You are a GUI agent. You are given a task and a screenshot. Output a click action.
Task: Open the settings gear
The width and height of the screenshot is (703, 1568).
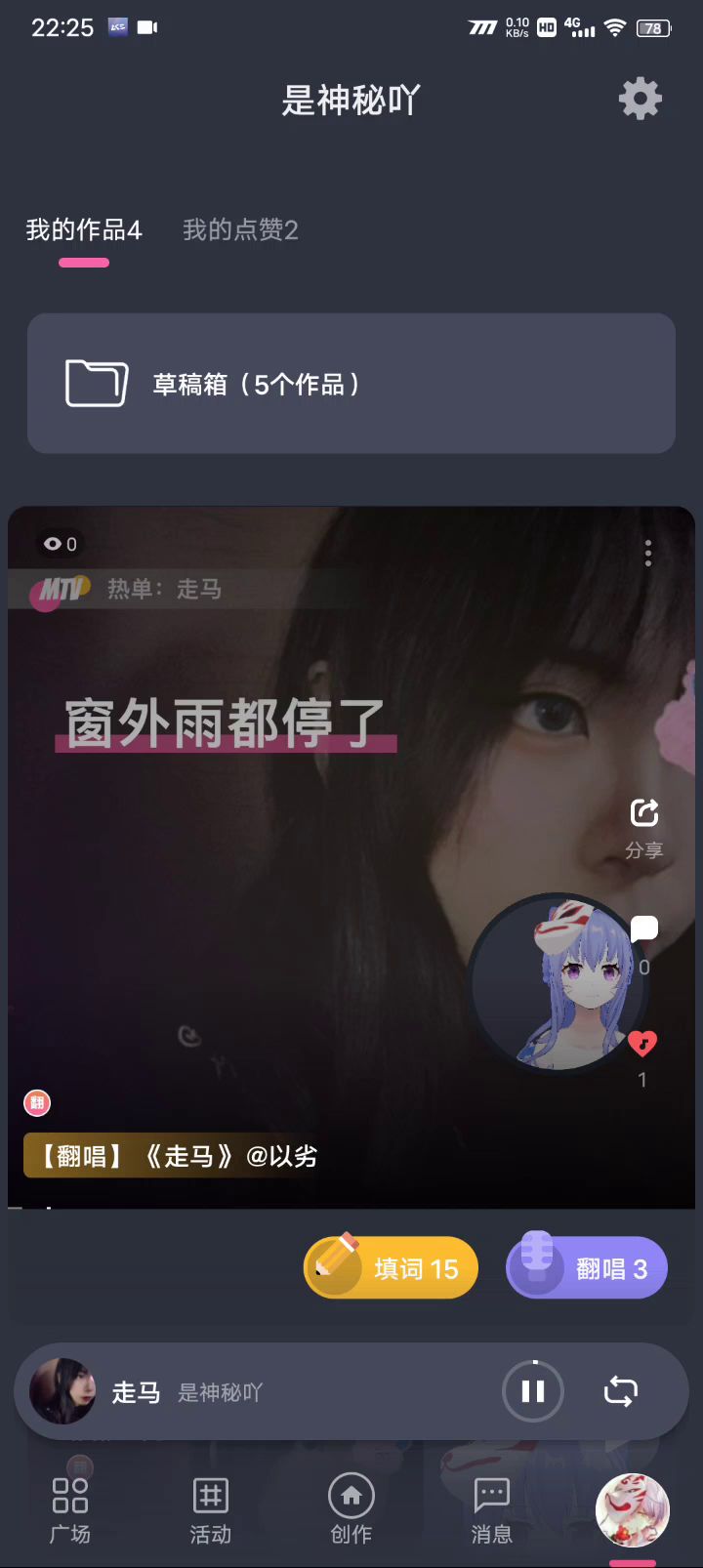coord(641,100)
